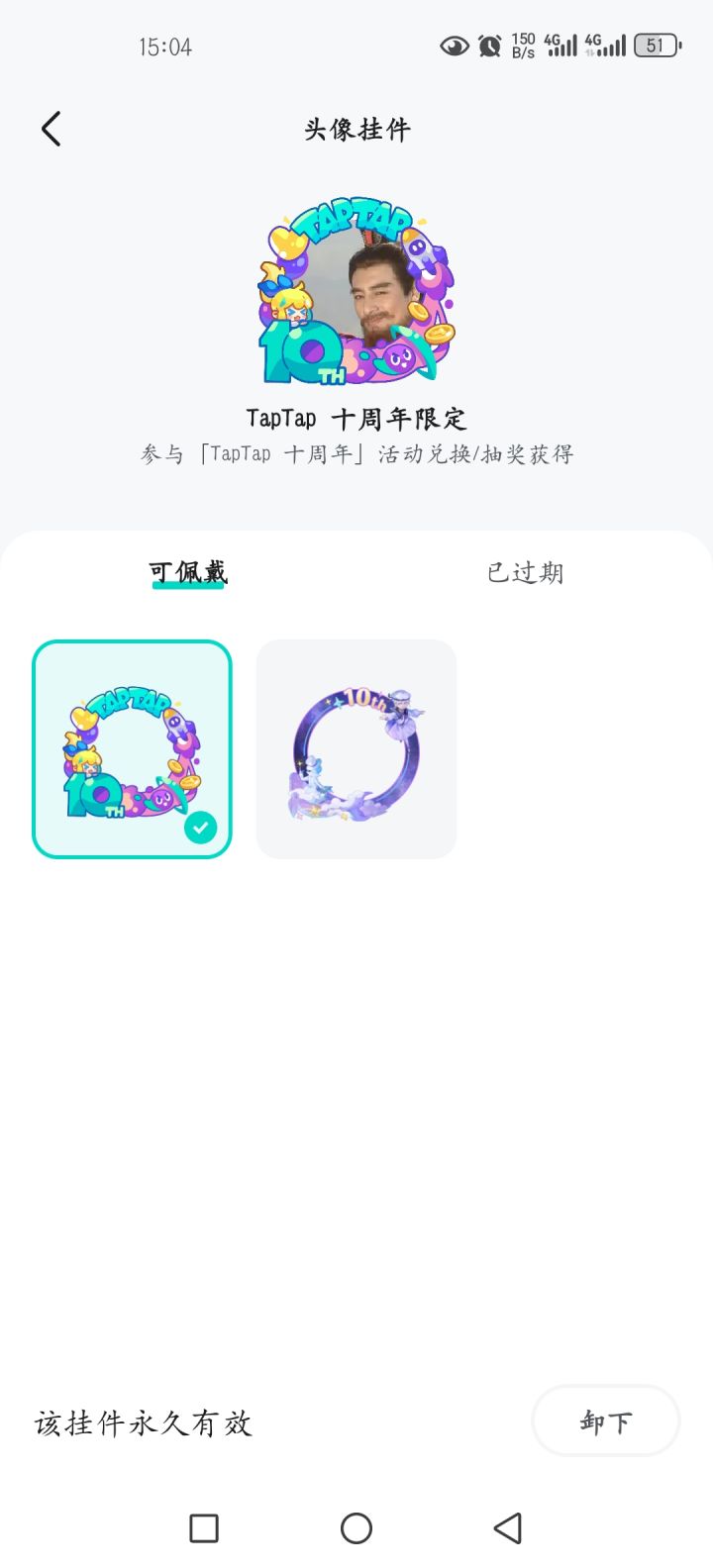Switch to the 已过期 tab

[525, 572]
